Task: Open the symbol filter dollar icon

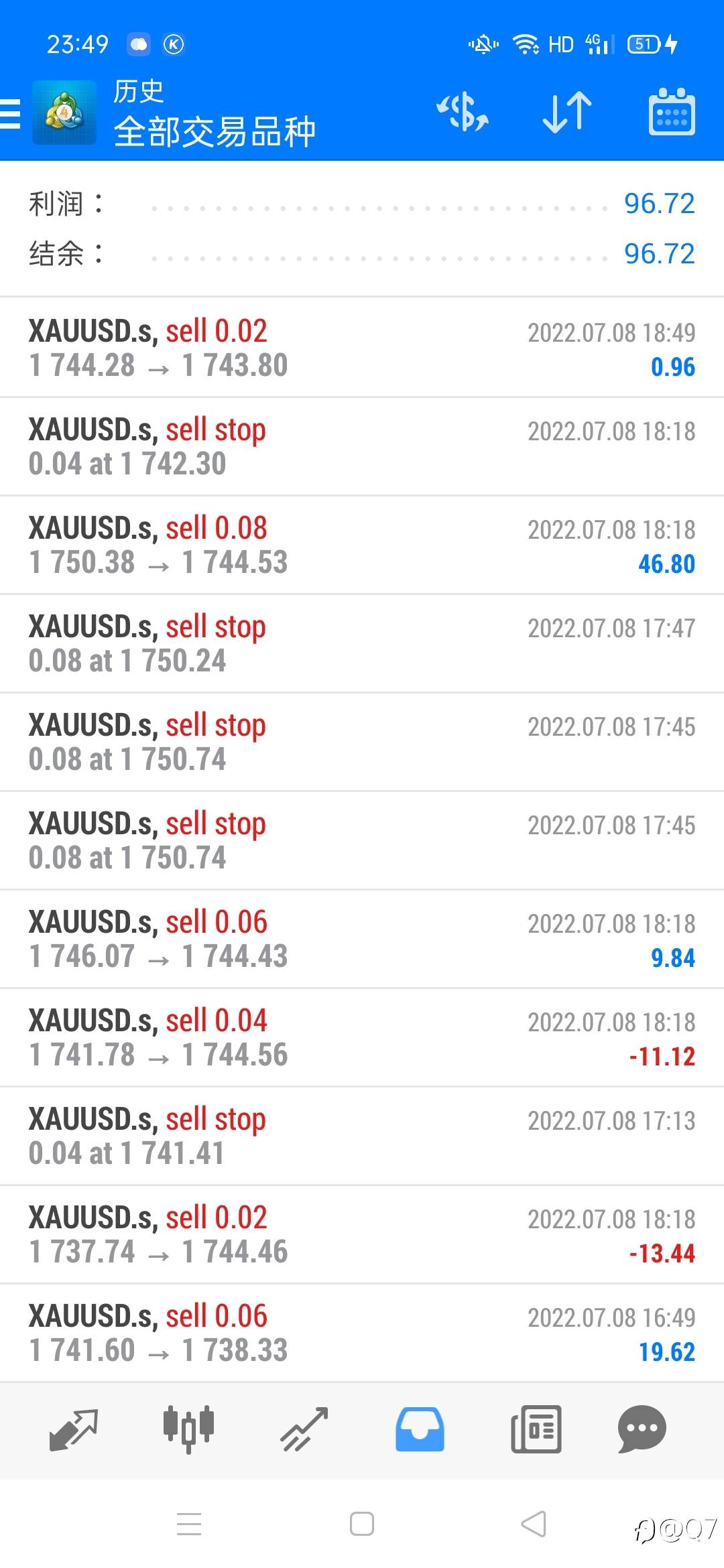Action: click(x=463, y=112)
